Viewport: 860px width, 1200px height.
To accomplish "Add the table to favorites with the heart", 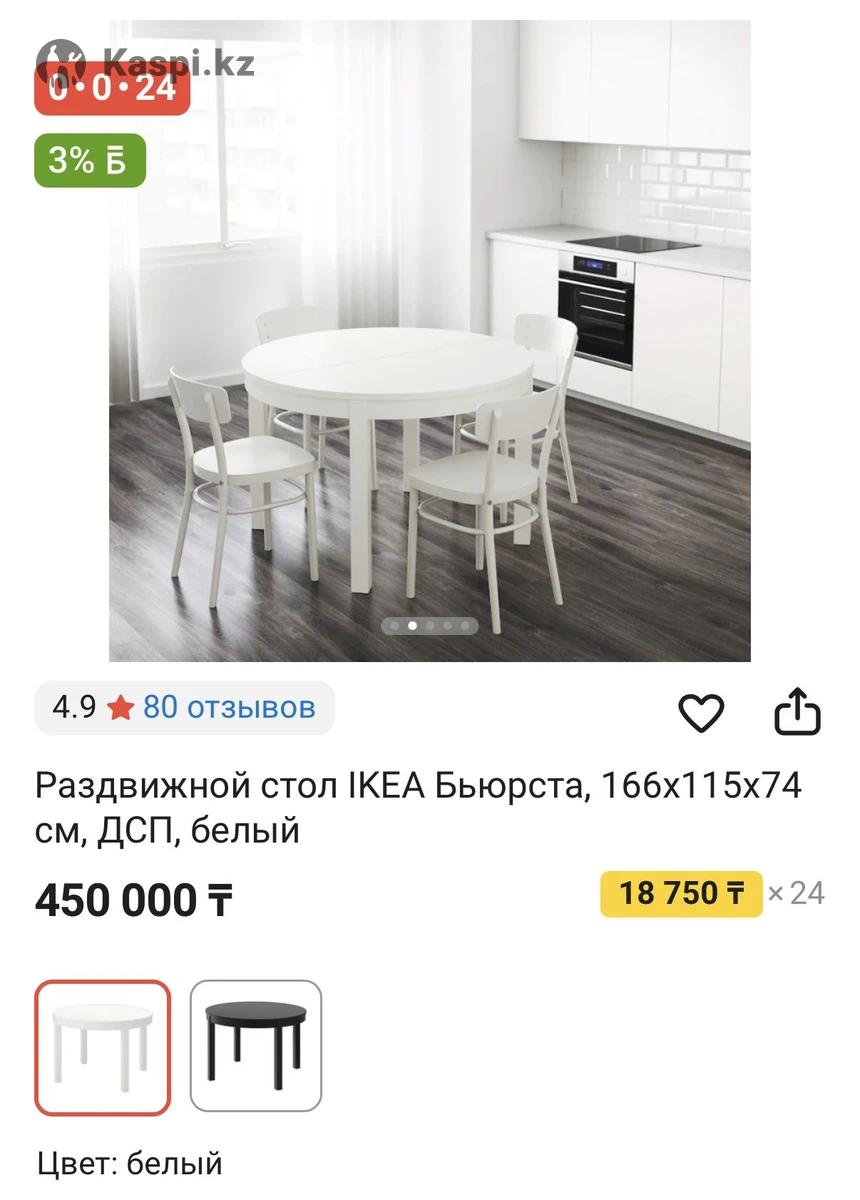I will (x=701, y=713).
